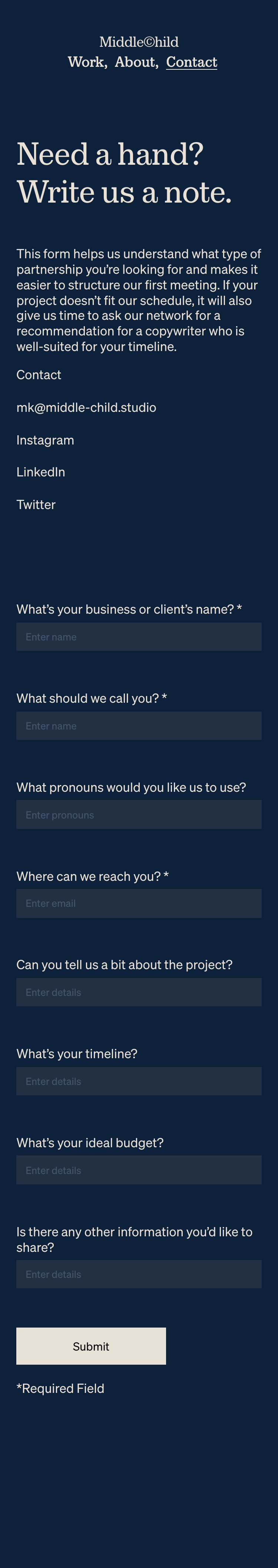Select the Contact nav link
The height and width of the screenshot is (1568, 278).
click(x=192, y=62)
